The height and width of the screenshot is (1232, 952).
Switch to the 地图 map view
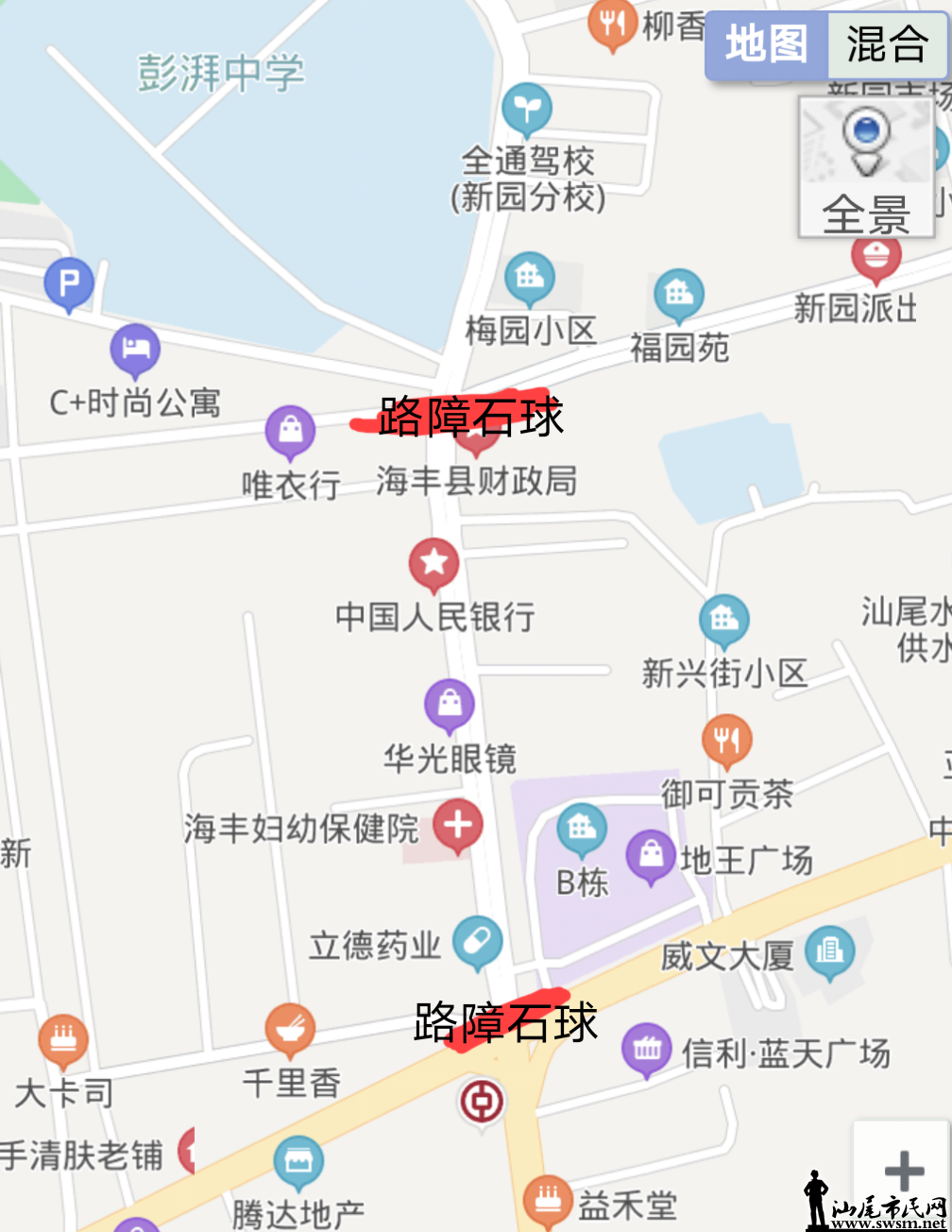(x=767, y=44)
